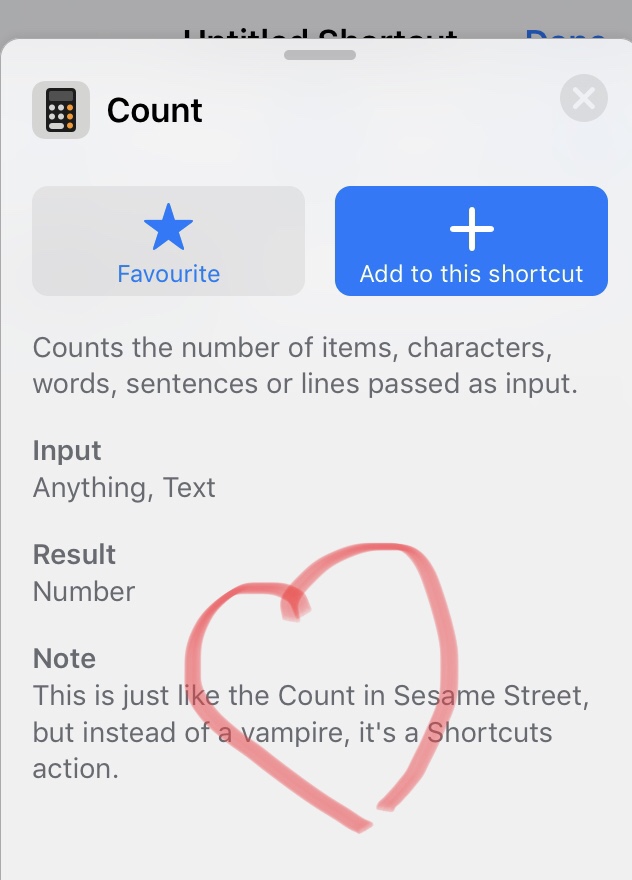Screen dimensions: 632x880
Task: Add Count to this shortcut
Action: pos(471,241)
